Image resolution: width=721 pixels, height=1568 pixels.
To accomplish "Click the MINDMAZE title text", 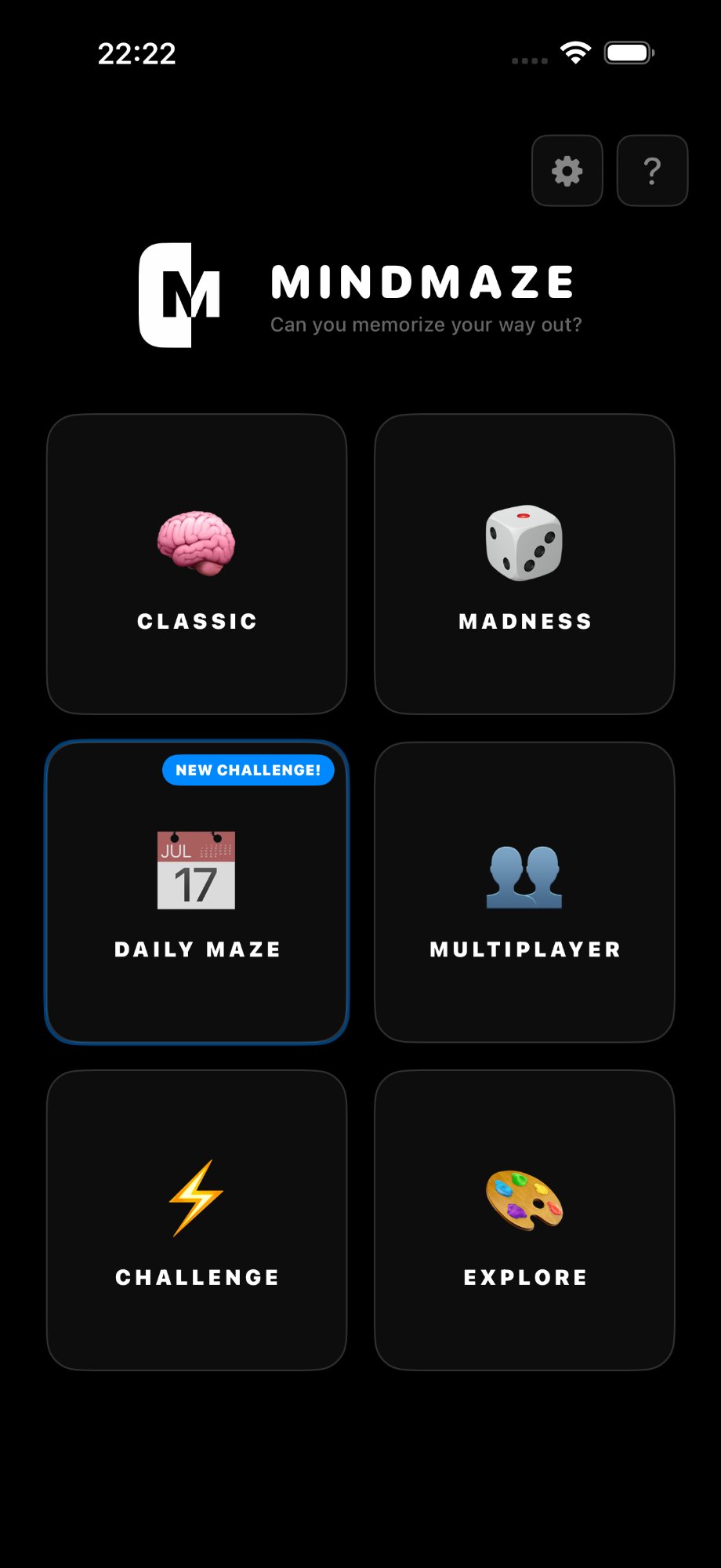I will pyautogui.click(x=422, y=282).
